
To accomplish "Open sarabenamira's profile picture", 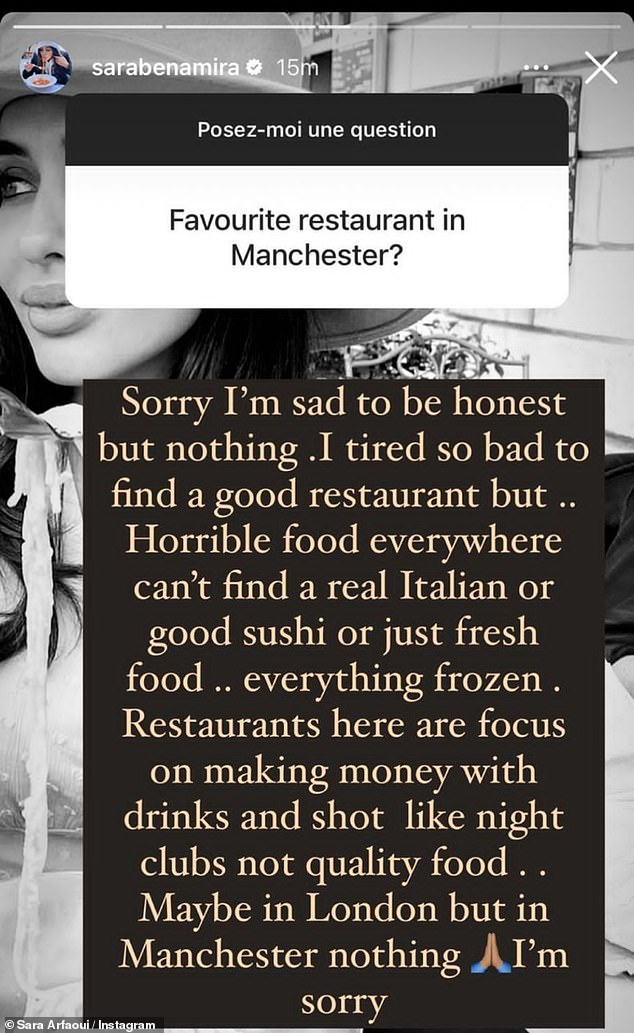I will [x=45, y=68].
